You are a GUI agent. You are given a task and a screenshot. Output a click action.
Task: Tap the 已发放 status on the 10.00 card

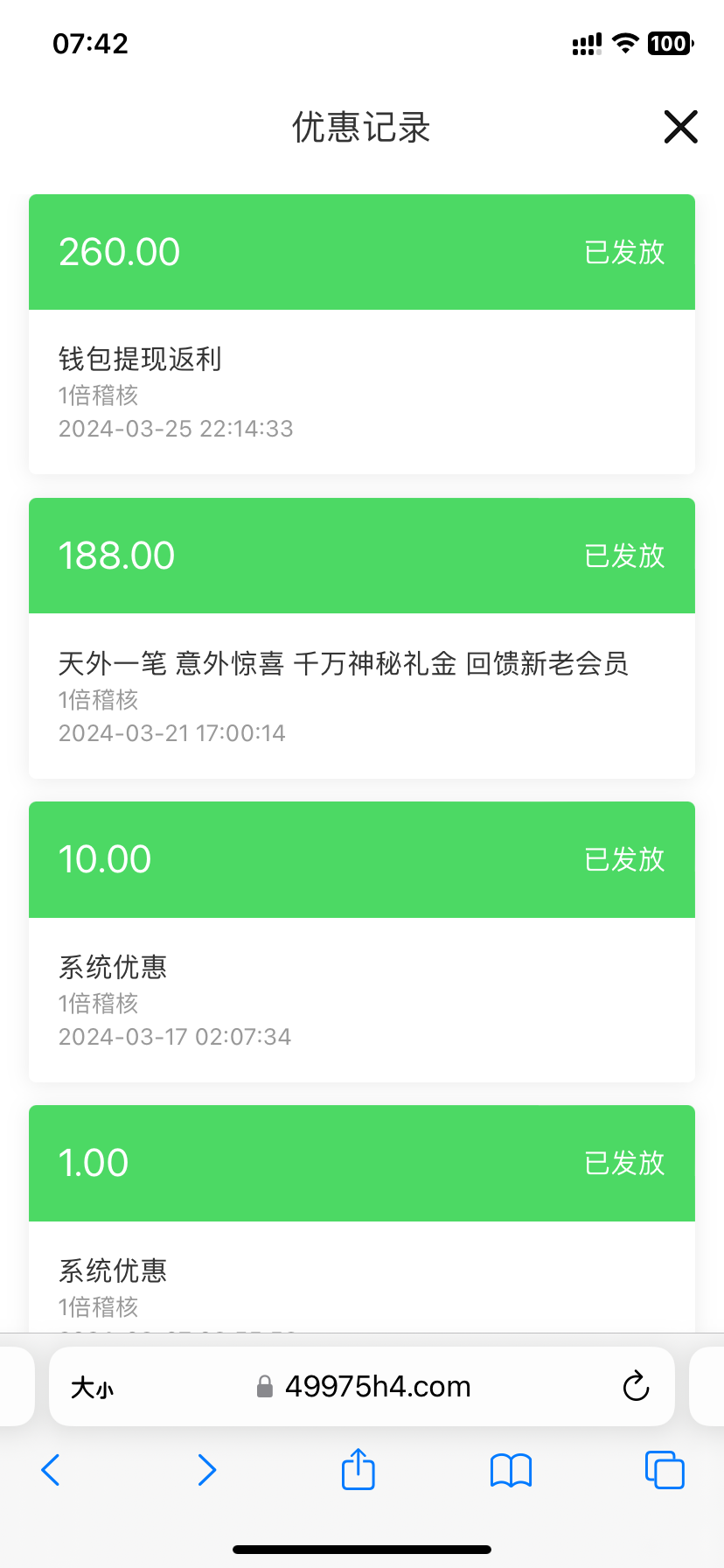(624, 859)
